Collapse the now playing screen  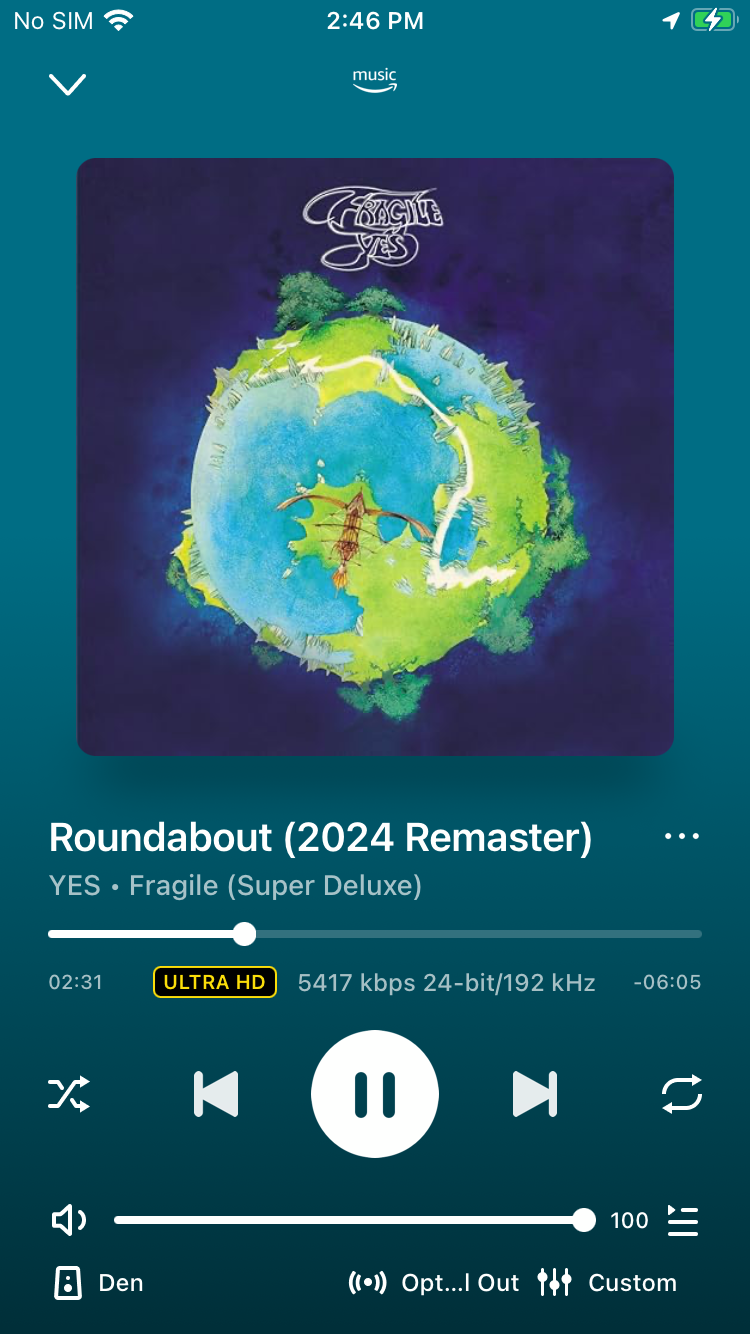[x=68, y=84]
